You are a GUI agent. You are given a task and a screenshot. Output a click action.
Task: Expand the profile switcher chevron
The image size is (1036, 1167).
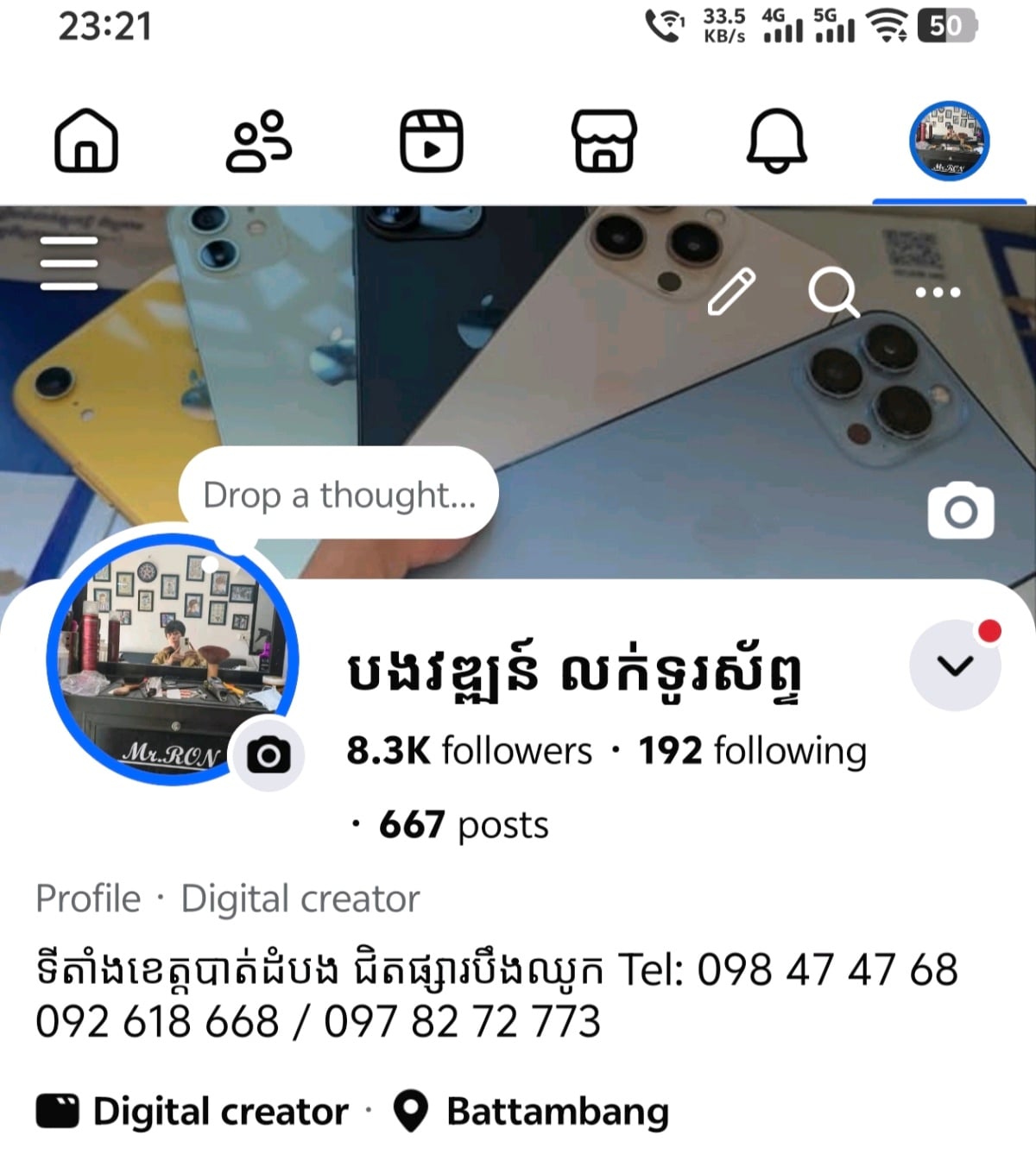coord(955,666)
